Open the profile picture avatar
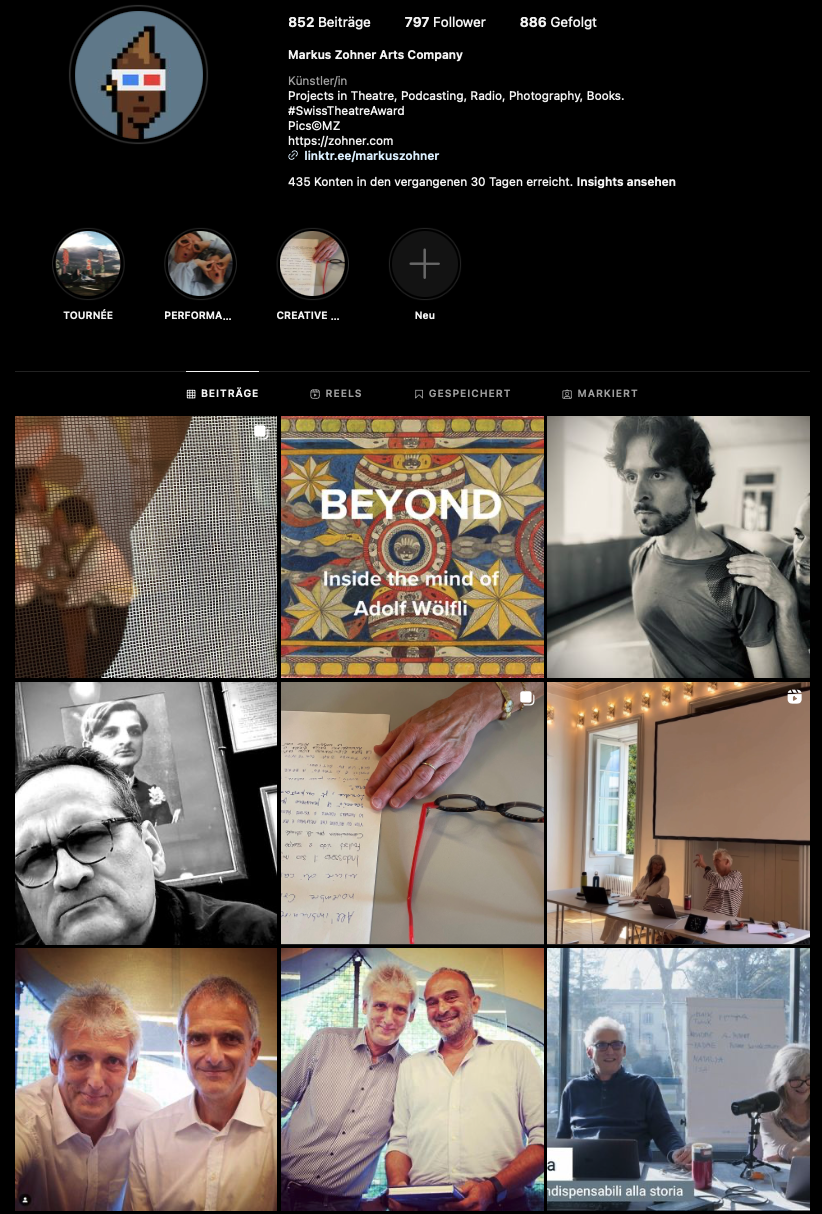 click(x=138, y=75)
